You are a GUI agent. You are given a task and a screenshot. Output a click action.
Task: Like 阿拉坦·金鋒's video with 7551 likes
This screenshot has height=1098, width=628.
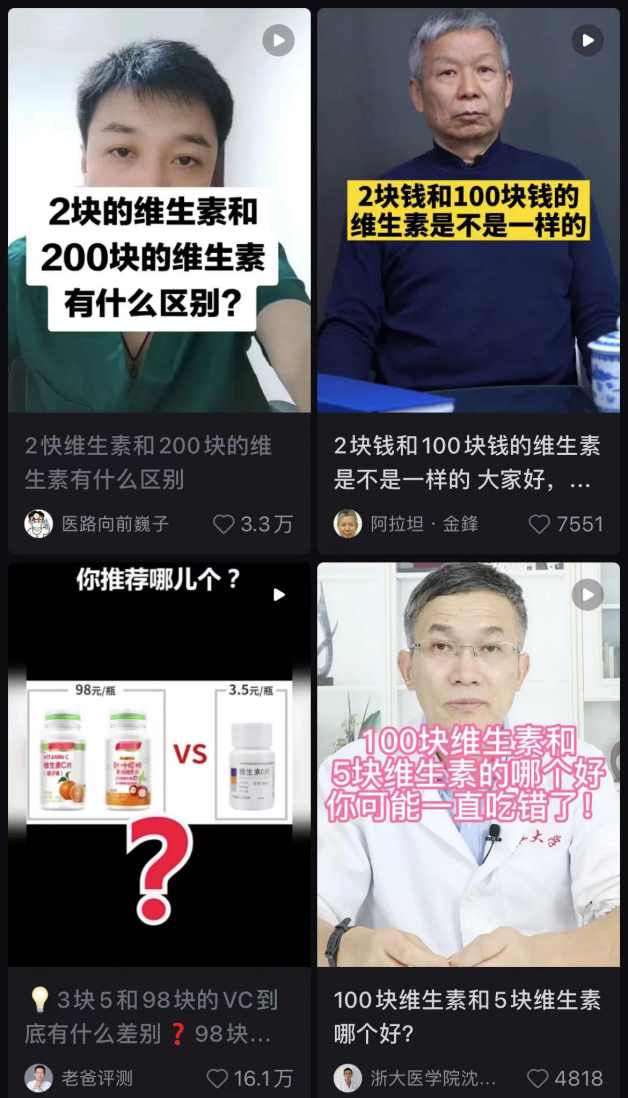(x=540, y=524)
